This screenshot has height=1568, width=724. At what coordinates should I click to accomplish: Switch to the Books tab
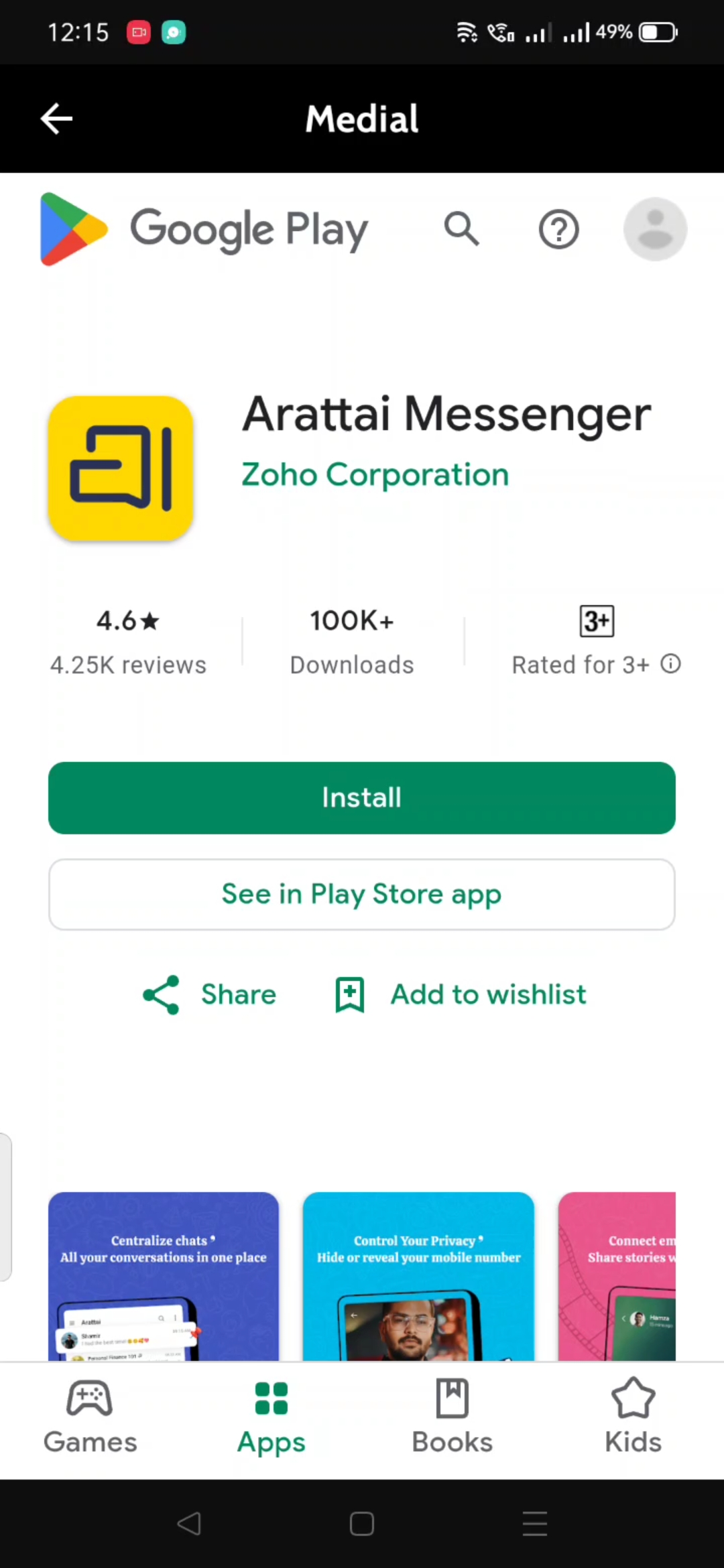[x=452, y=1417]
